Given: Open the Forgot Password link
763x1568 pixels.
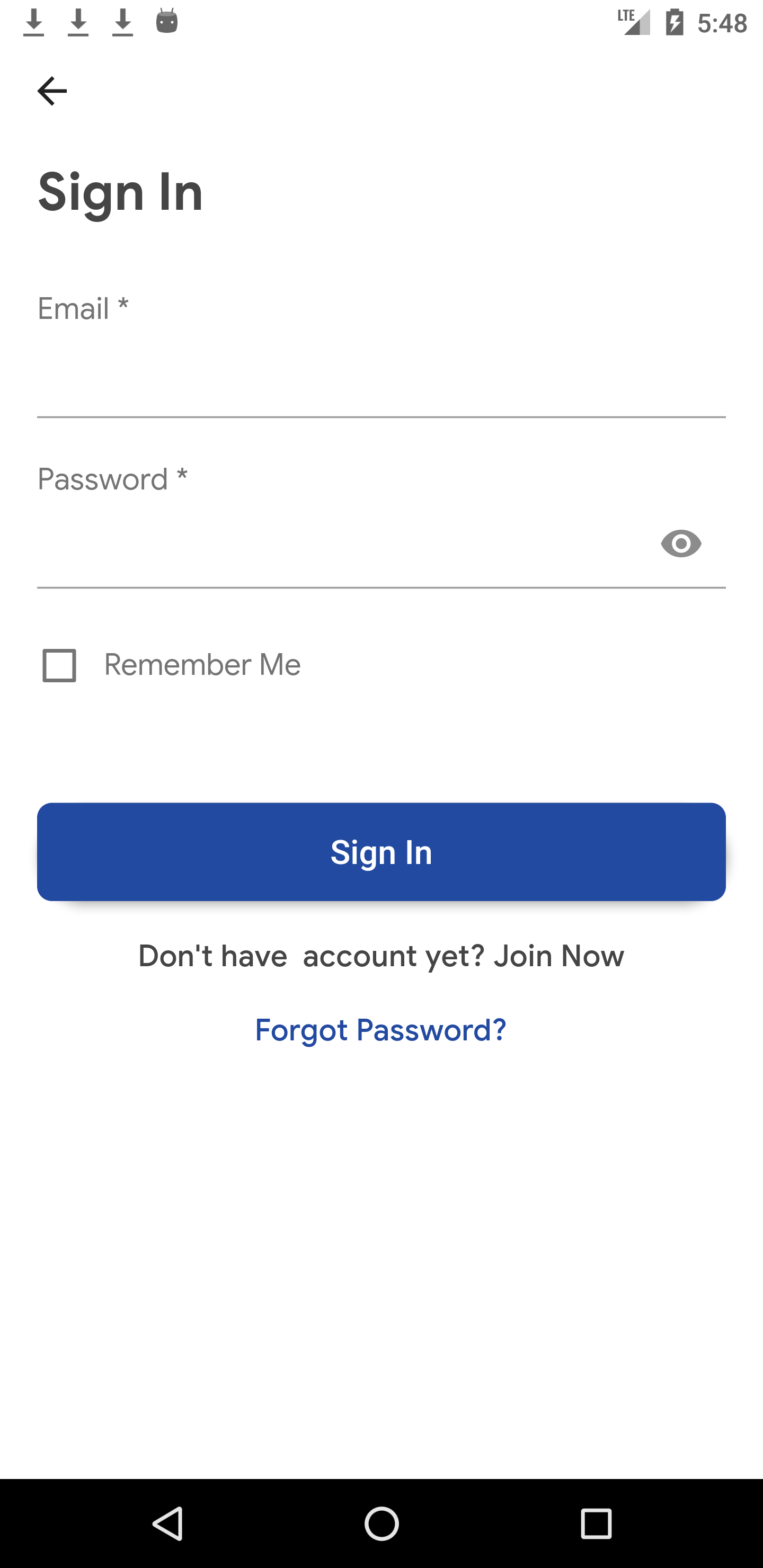Looking at the screenshot, I should click(x=380, y=1030).
